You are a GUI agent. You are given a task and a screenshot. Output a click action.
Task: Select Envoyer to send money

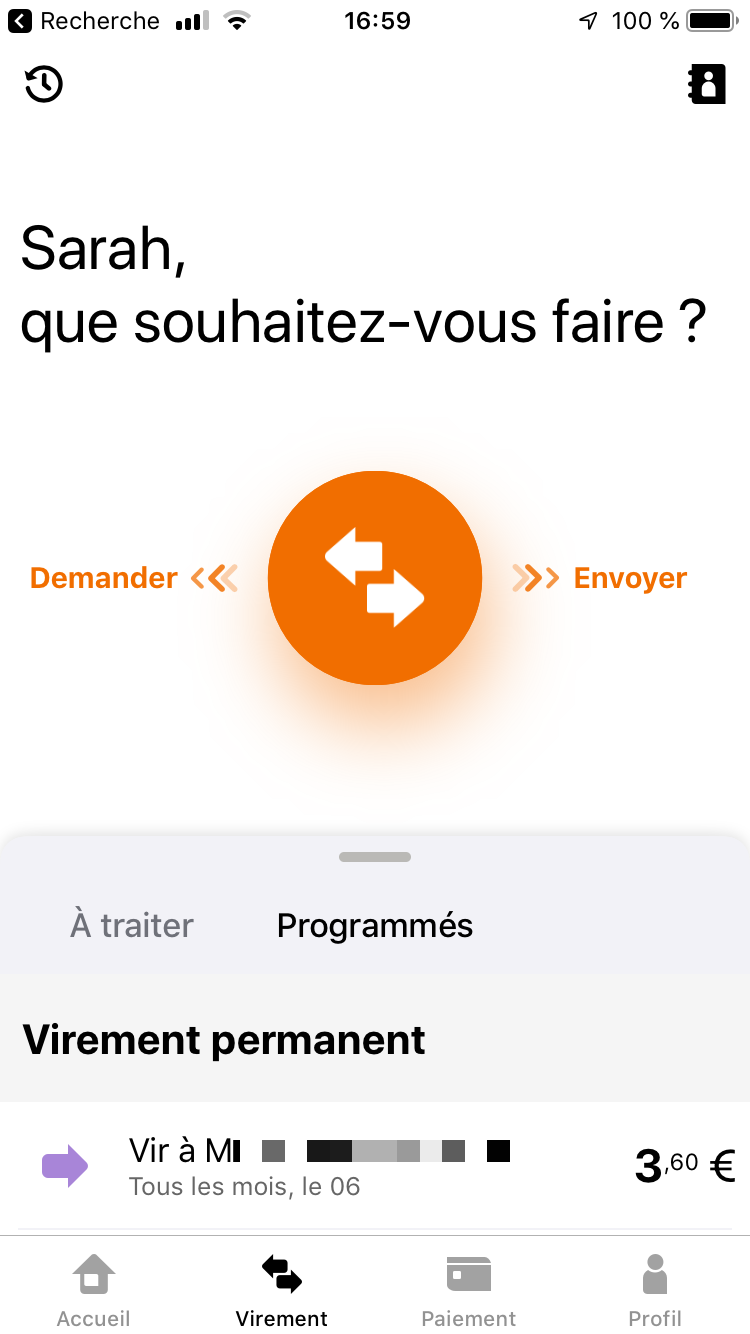[630, 578]
